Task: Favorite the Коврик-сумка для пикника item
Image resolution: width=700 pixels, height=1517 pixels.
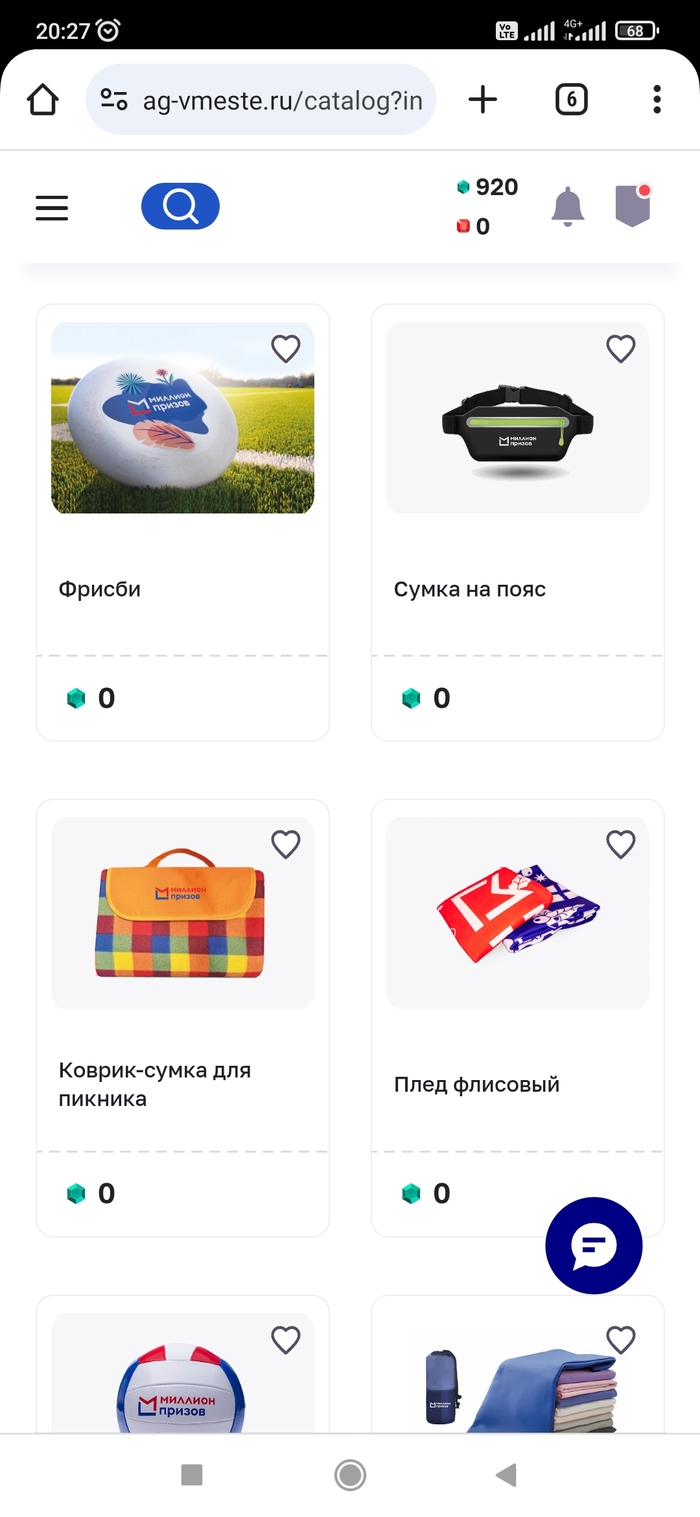Action: (x=286, y=845)
